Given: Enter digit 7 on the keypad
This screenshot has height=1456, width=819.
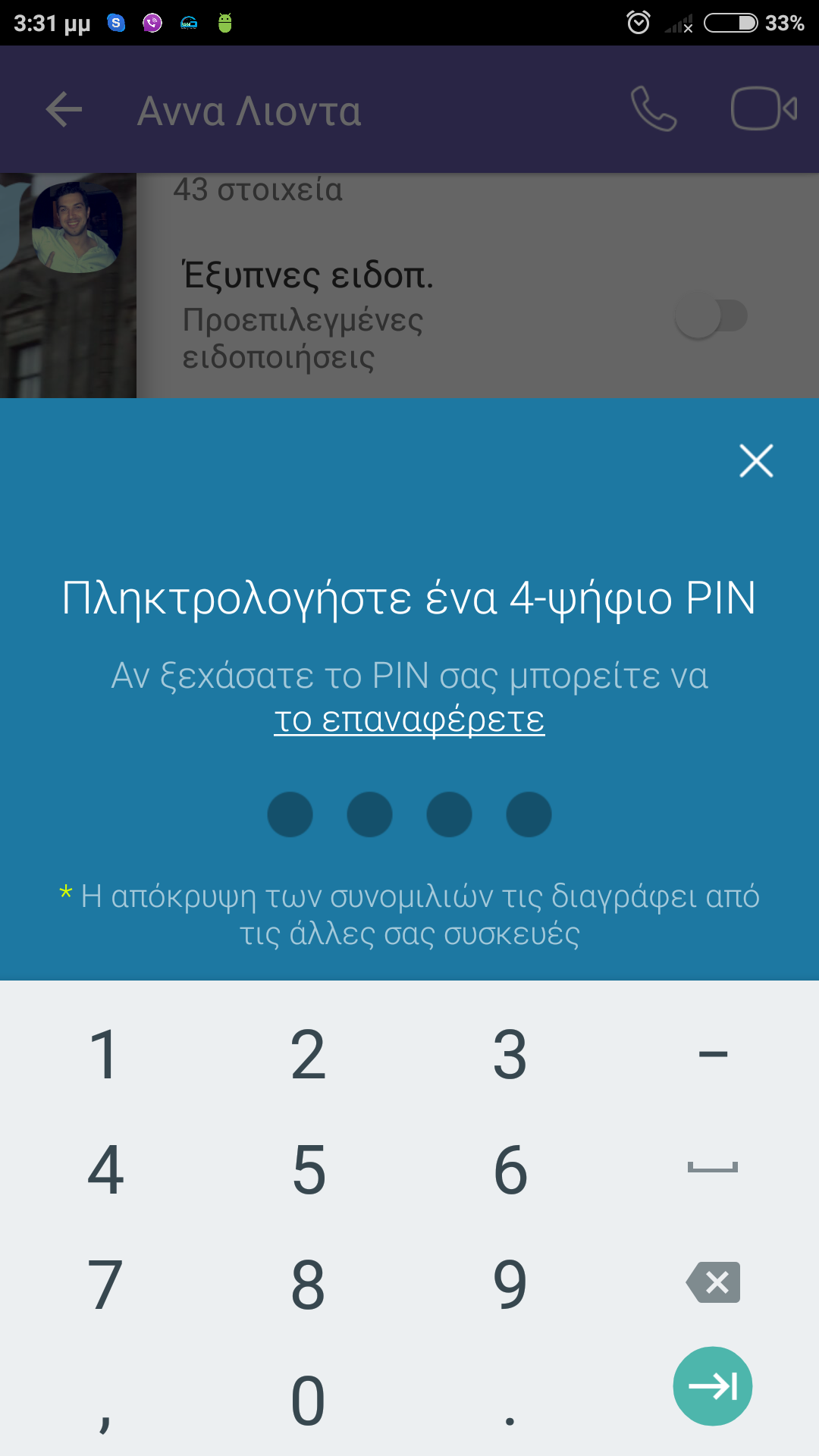Looking at the screenshot, I should pyautogui.click(x=105, y=1285).
